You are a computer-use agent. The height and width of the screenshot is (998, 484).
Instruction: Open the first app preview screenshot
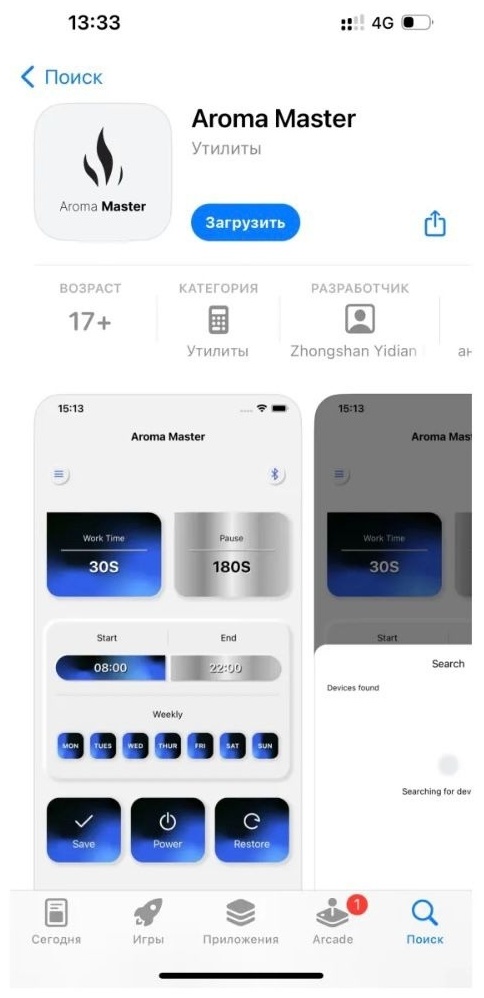coord(167,642)
